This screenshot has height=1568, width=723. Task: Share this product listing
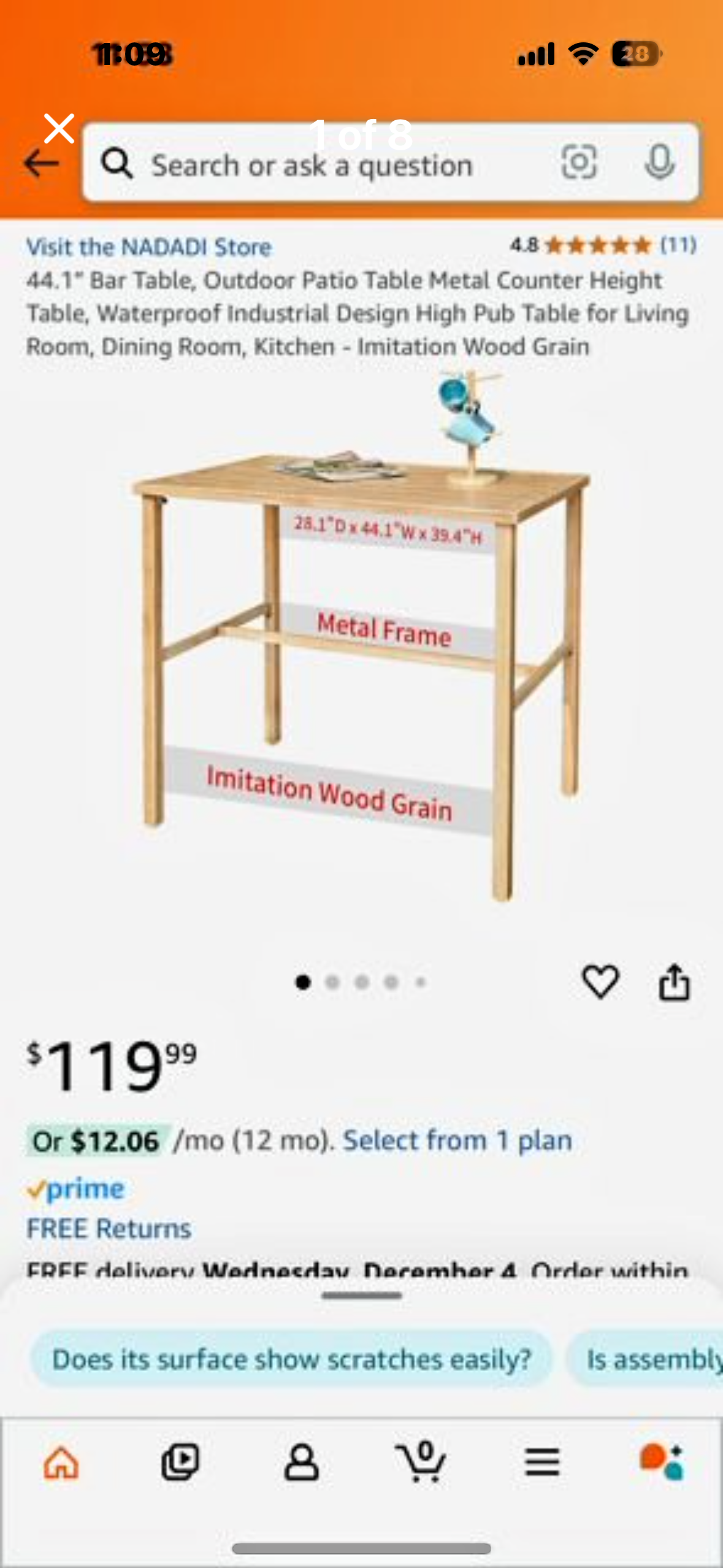click(x=674, y=982)
